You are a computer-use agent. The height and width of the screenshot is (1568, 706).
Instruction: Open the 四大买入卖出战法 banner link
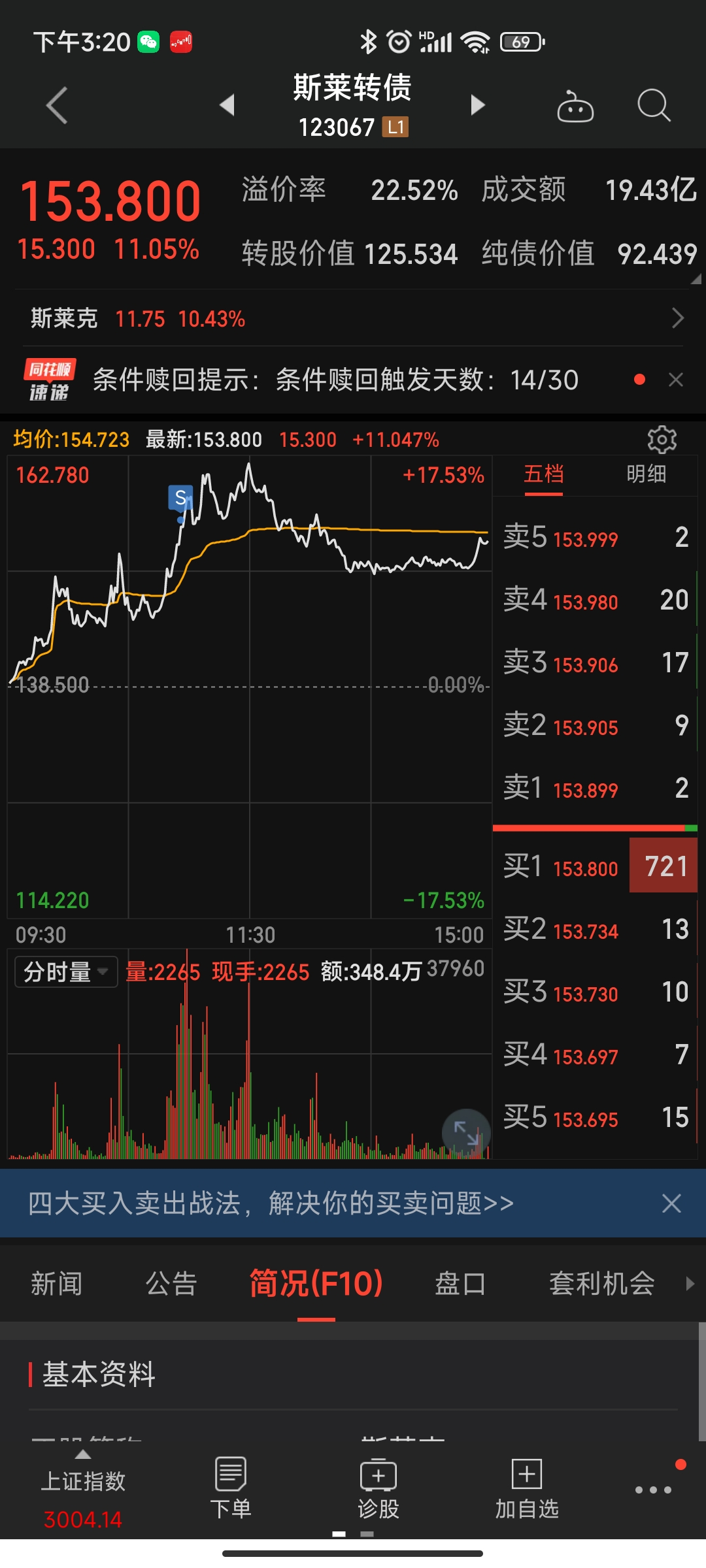click(x=271, y=1203)
